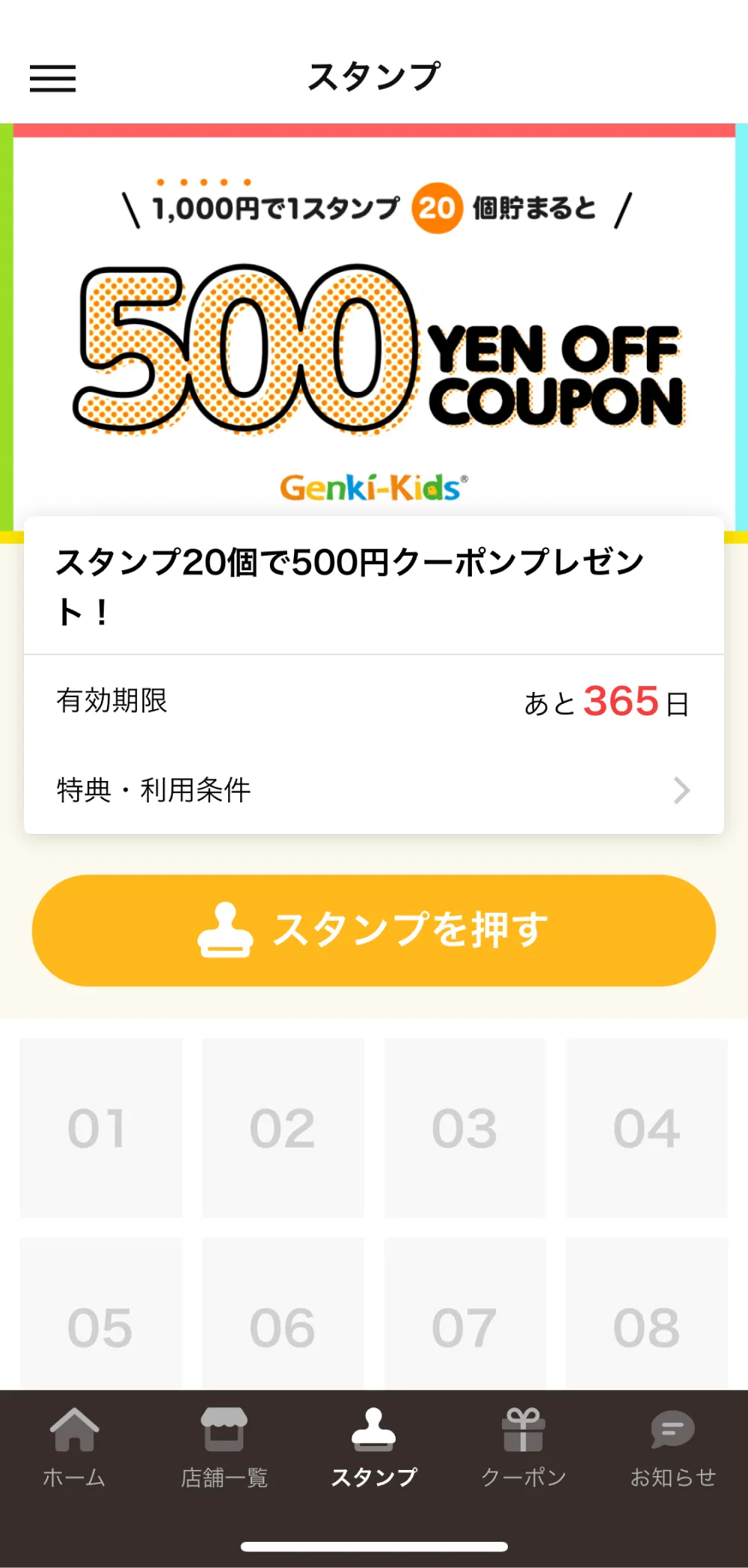The height and width of the screenshot is (1568, 748).
Task: Select empty stamp slot 01
Action: pos(100,1130)
